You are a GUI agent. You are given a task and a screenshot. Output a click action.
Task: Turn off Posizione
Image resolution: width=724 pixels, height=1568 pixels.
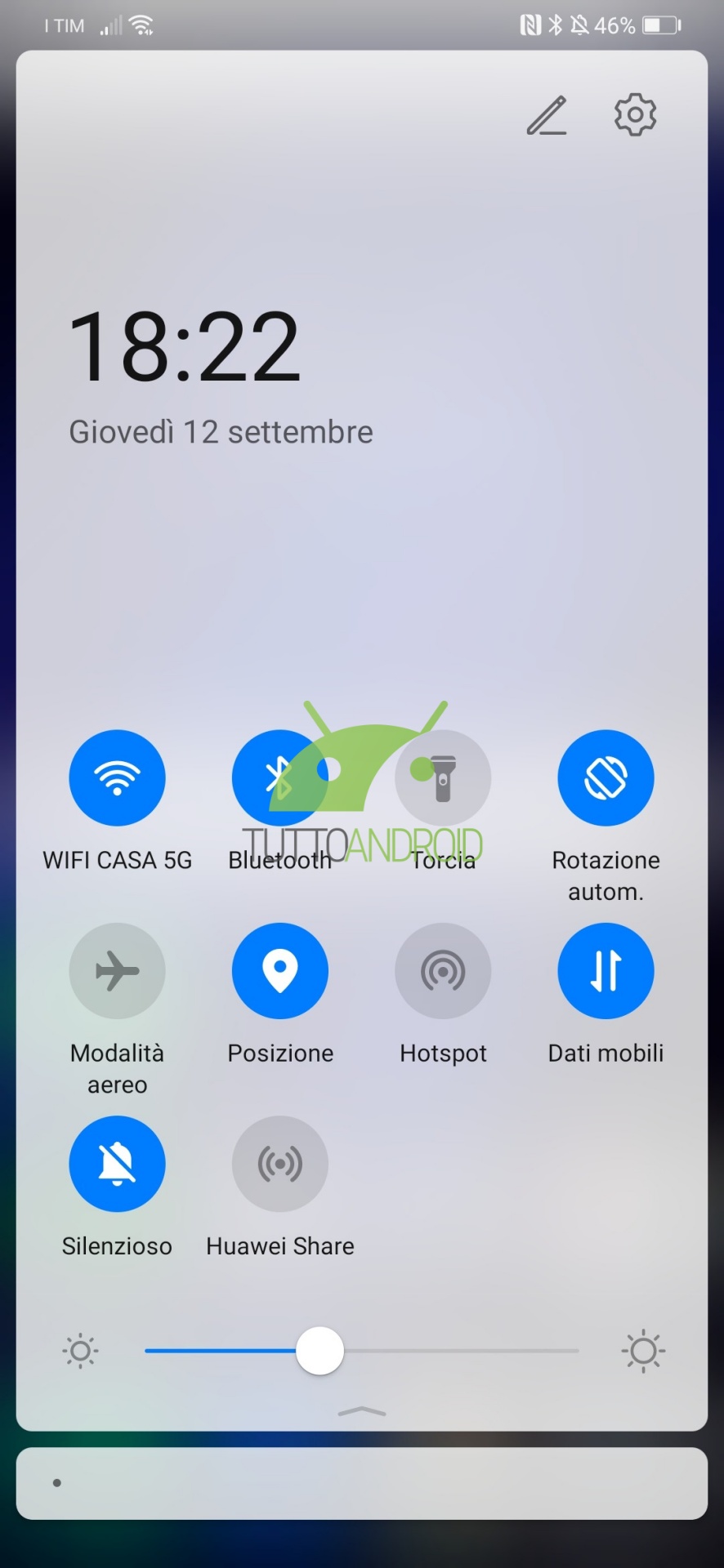tap(280, 970)
